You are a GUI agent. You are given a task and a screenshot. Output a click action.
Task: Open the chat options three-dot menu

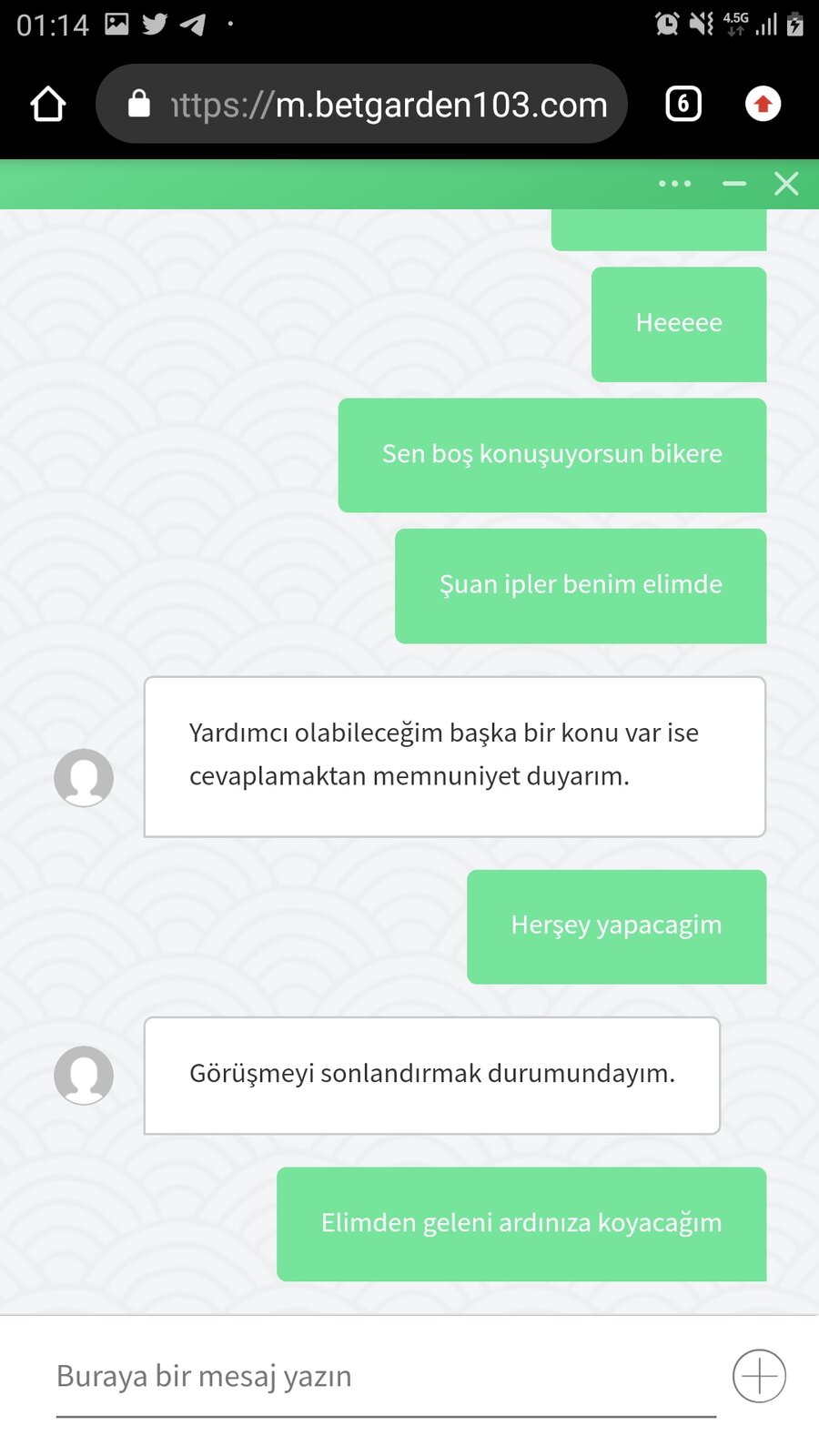click(674, 184)
